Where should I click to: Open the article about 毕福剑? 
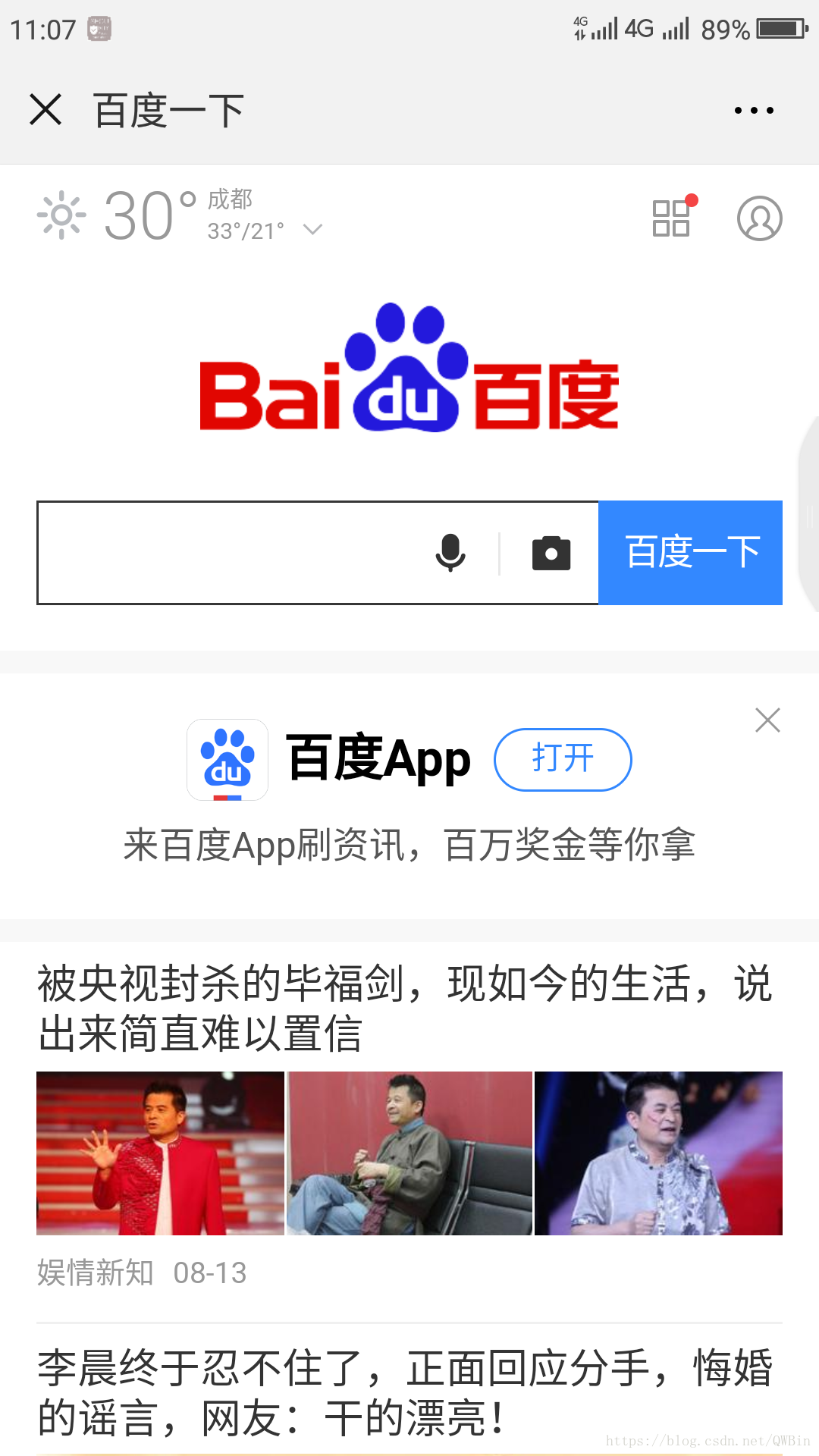406,1009
